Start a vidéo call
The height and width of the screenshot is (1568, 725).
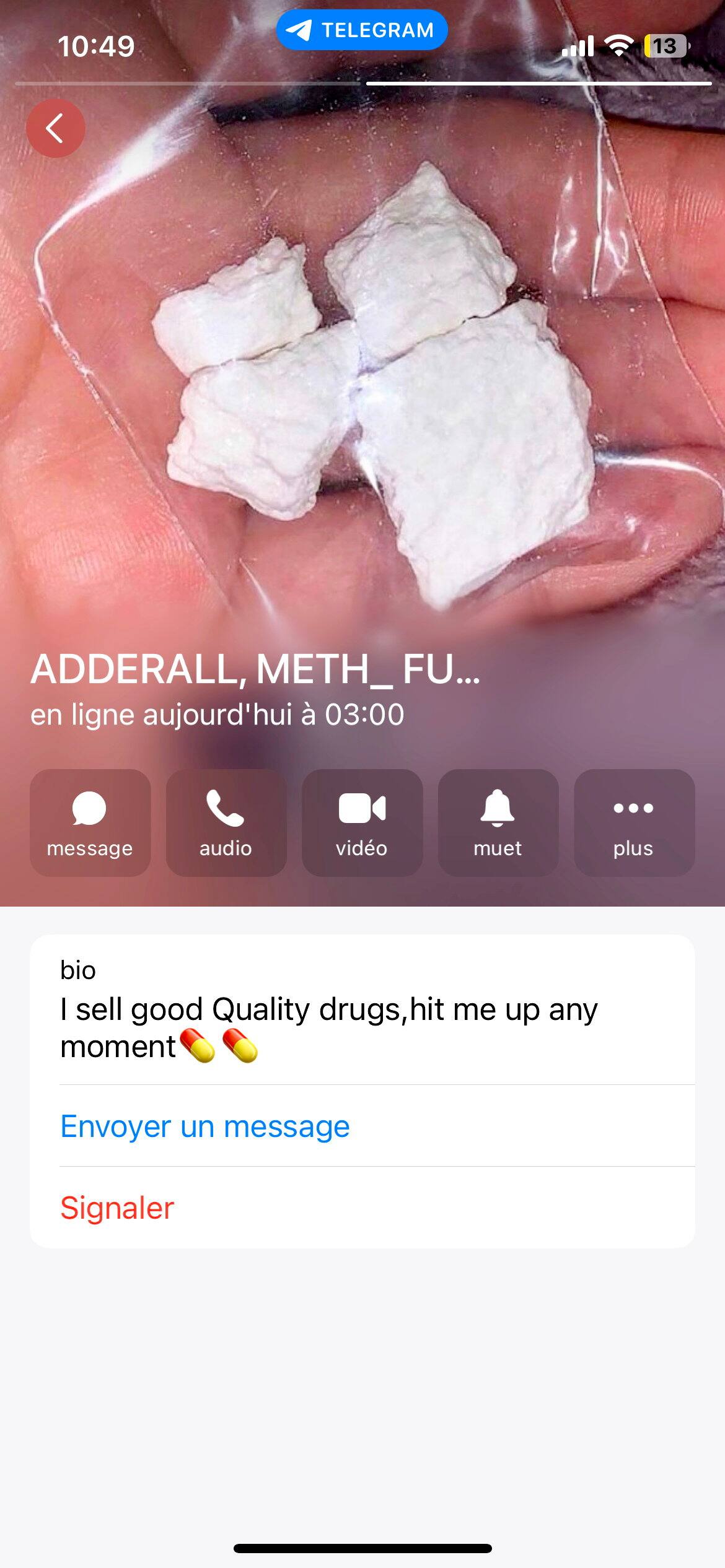pyautogui.click(x=362, y=824)
